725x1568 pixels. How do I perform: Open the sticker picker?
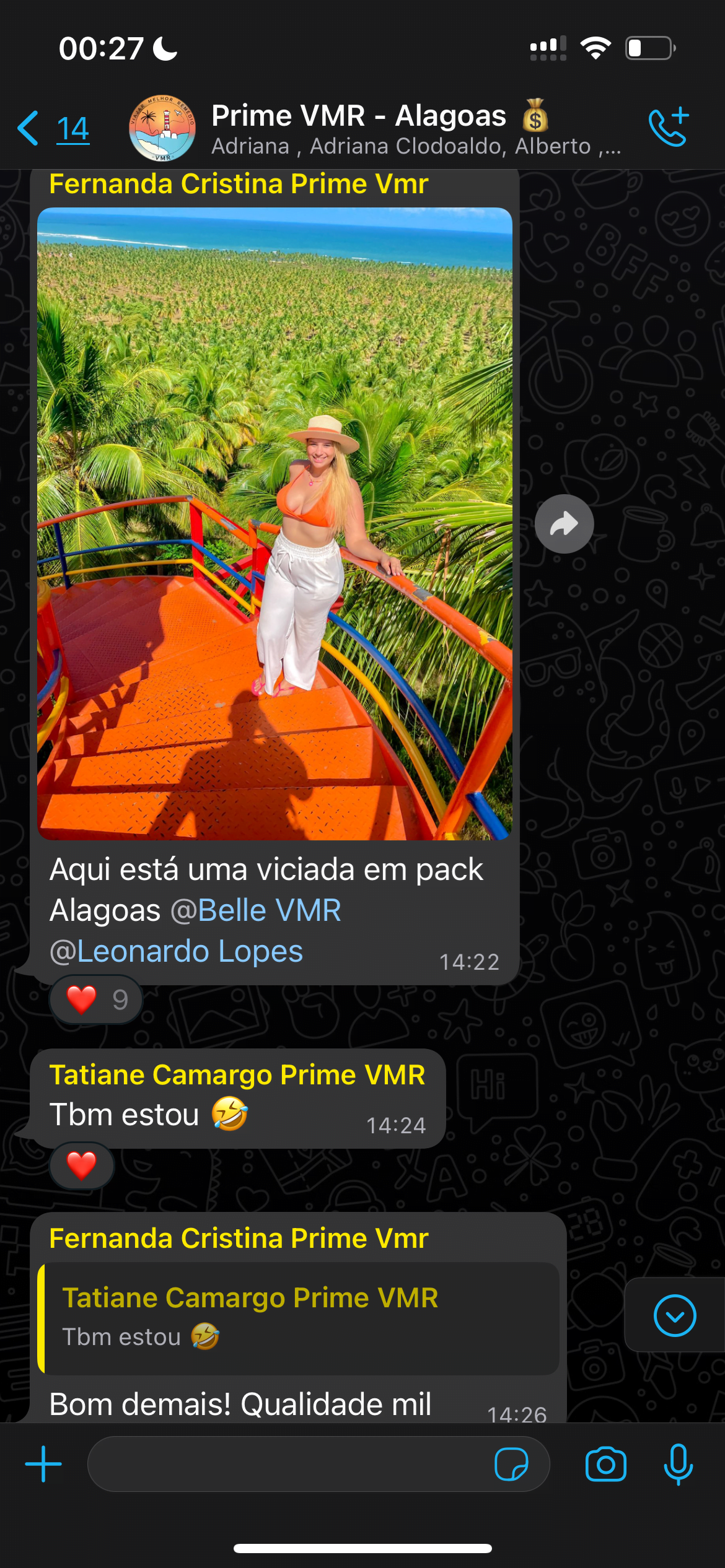511,1464
